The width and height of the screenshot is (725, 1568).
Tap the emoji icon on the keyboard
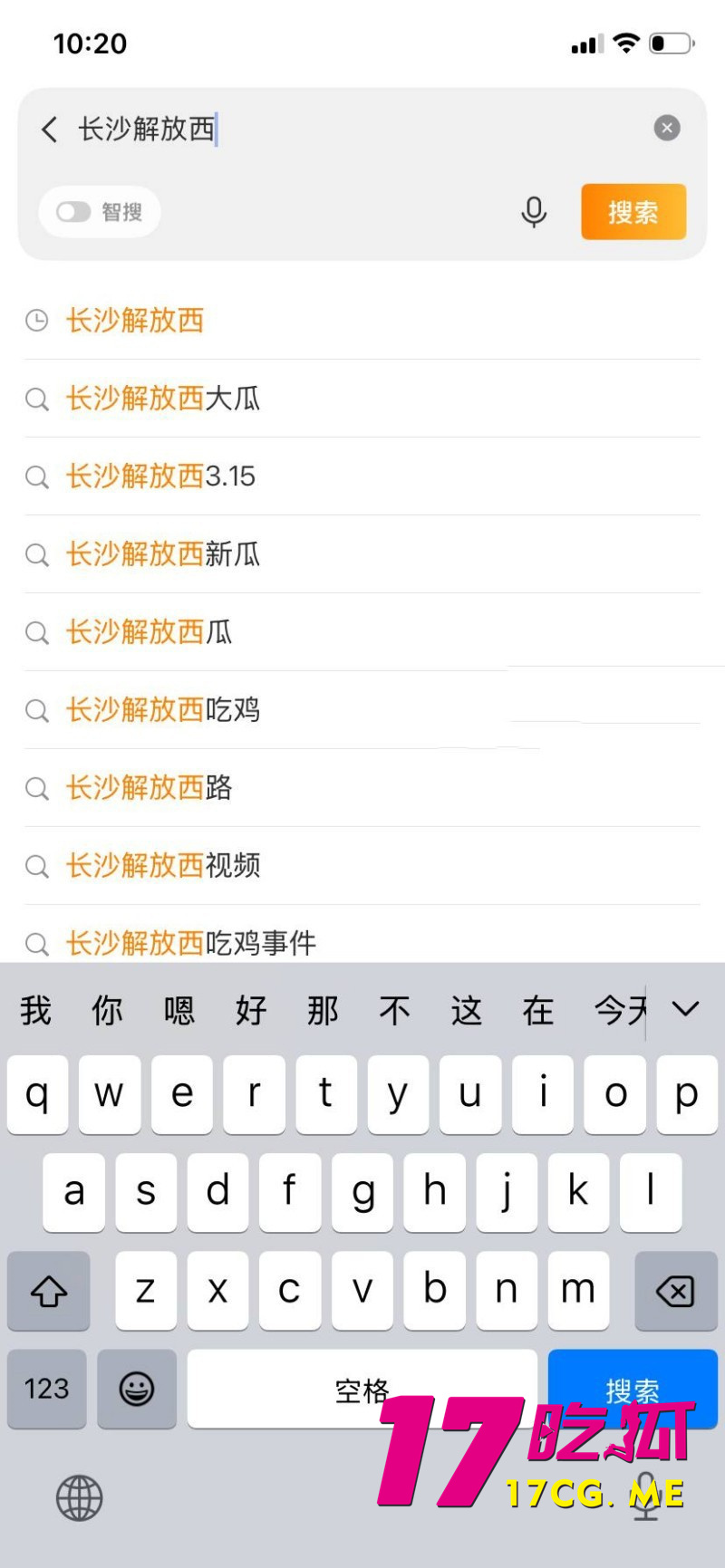137,1389
